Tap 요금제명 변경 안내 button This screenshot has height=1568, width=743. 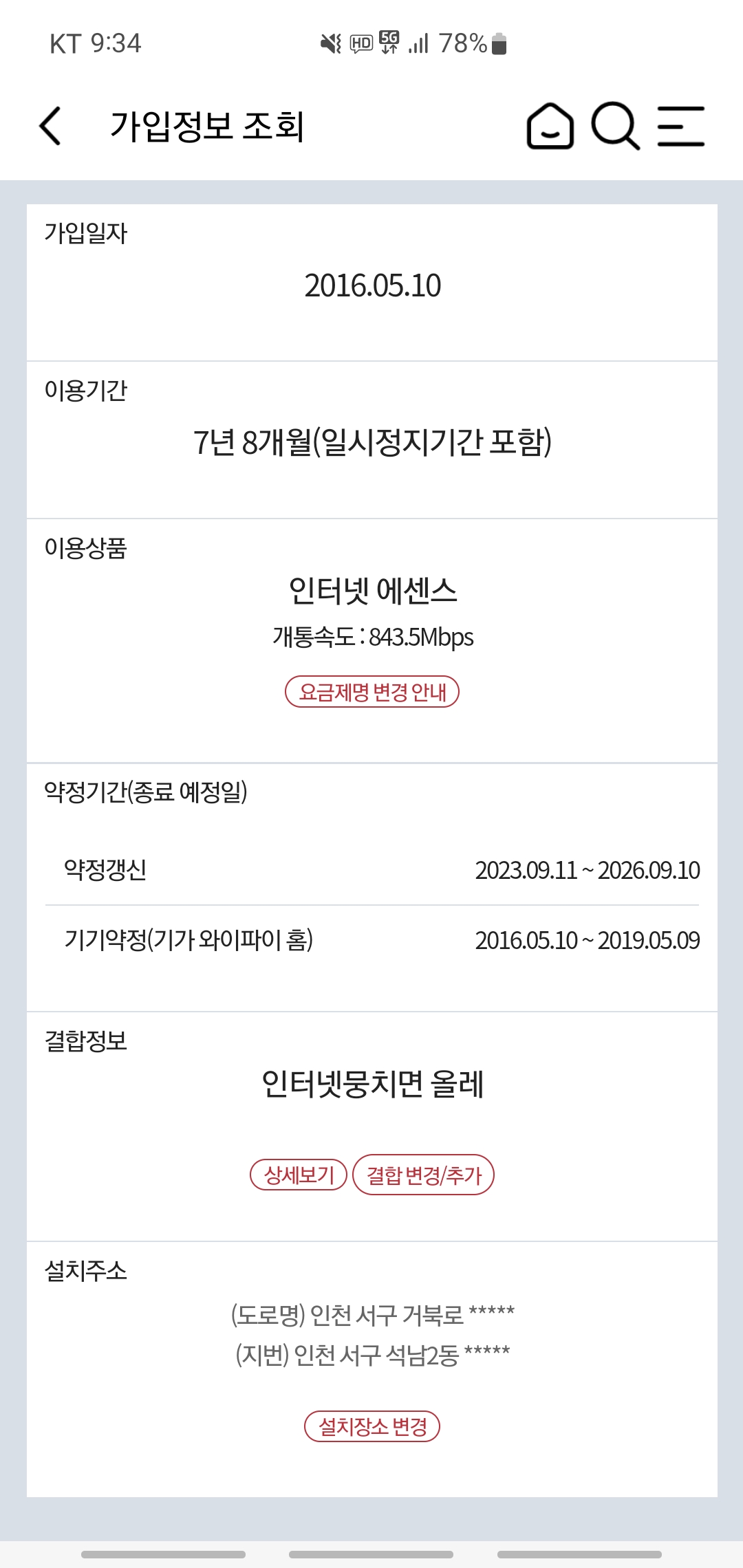(x=372, y=692)
